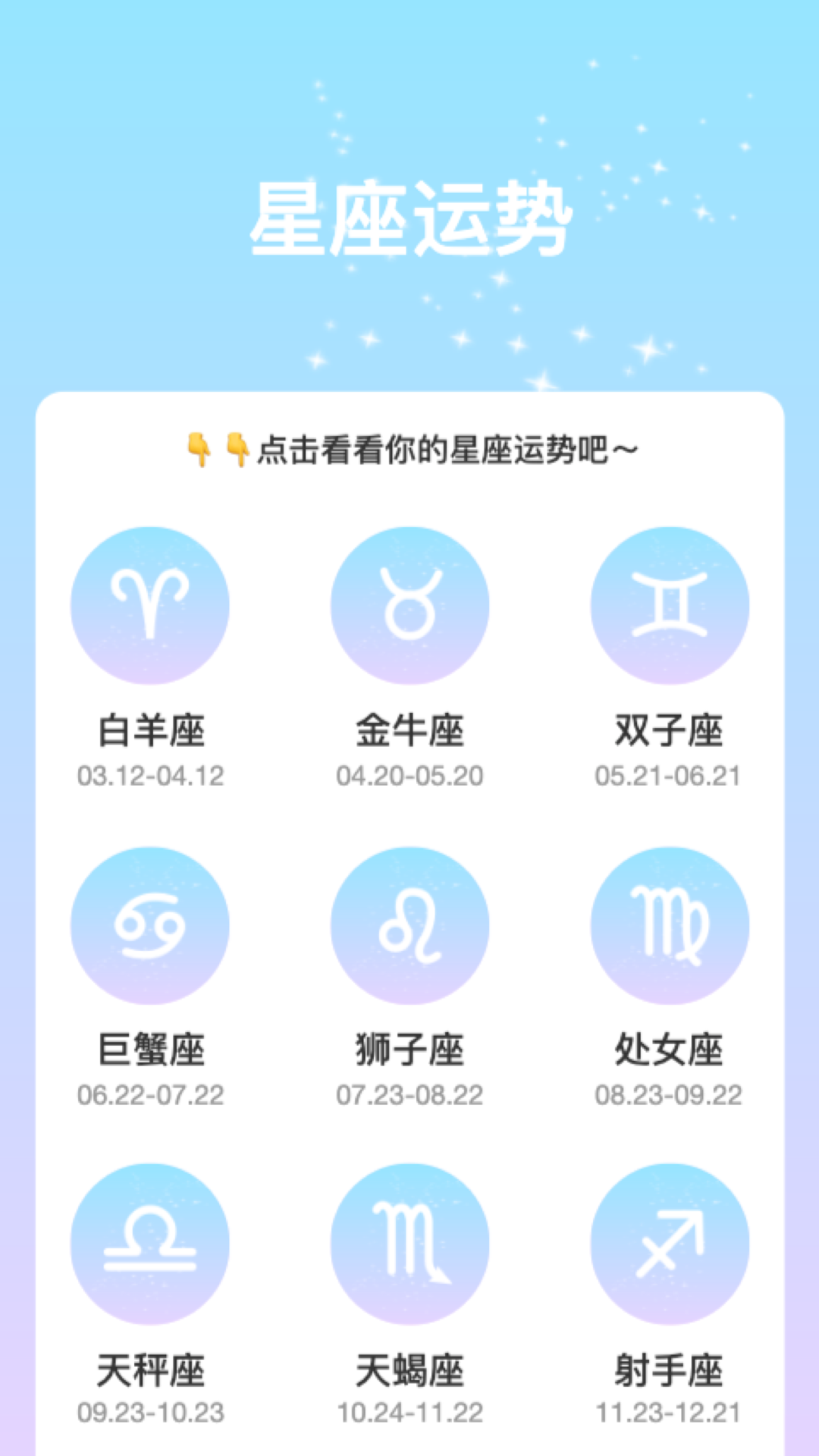Tap the 星座运势 page title
Image resolution: width=819 pixels, height=1456 pixels.
point(409,220)
